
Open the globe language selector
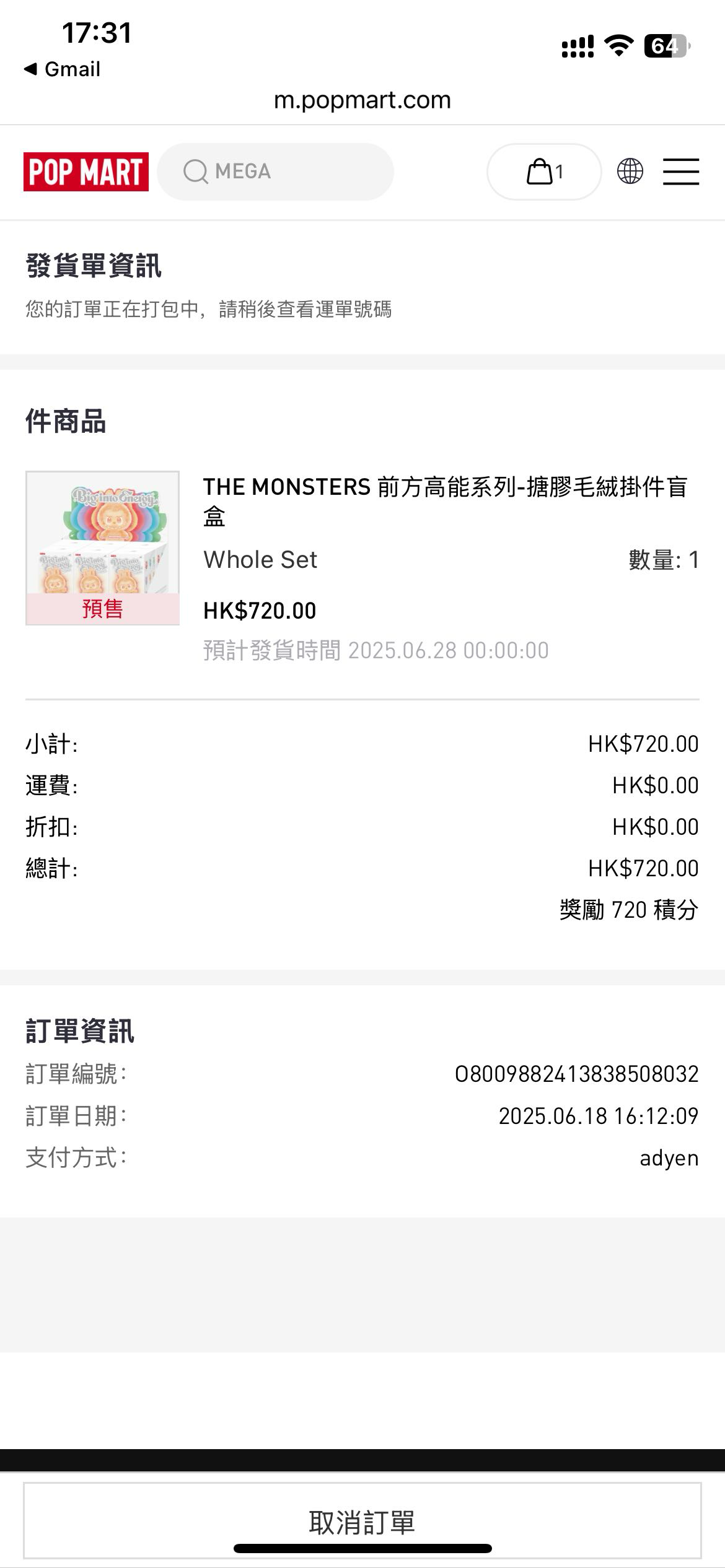630,172
